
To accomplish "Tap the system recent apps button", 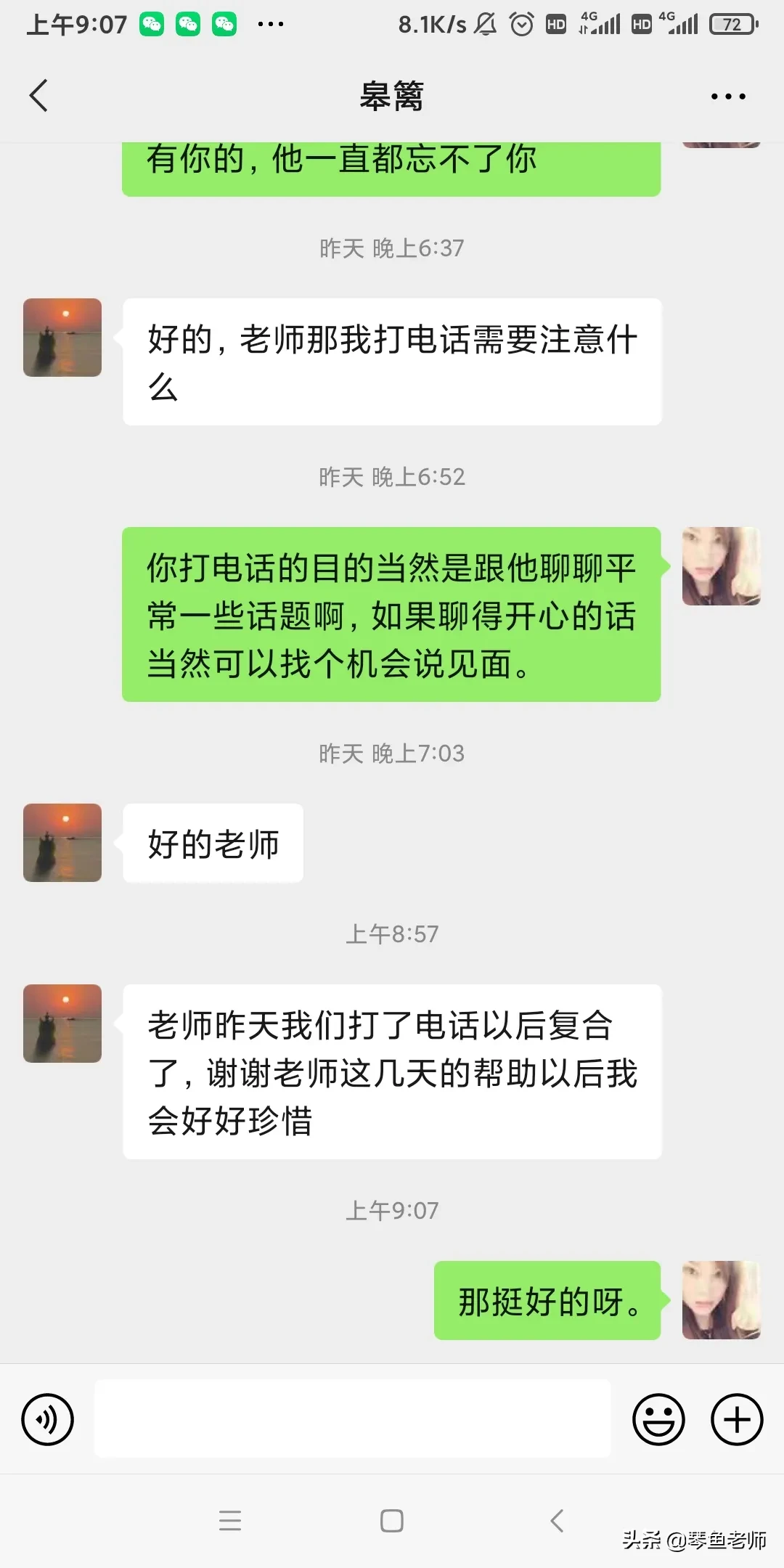I will tap(230, 1521).
